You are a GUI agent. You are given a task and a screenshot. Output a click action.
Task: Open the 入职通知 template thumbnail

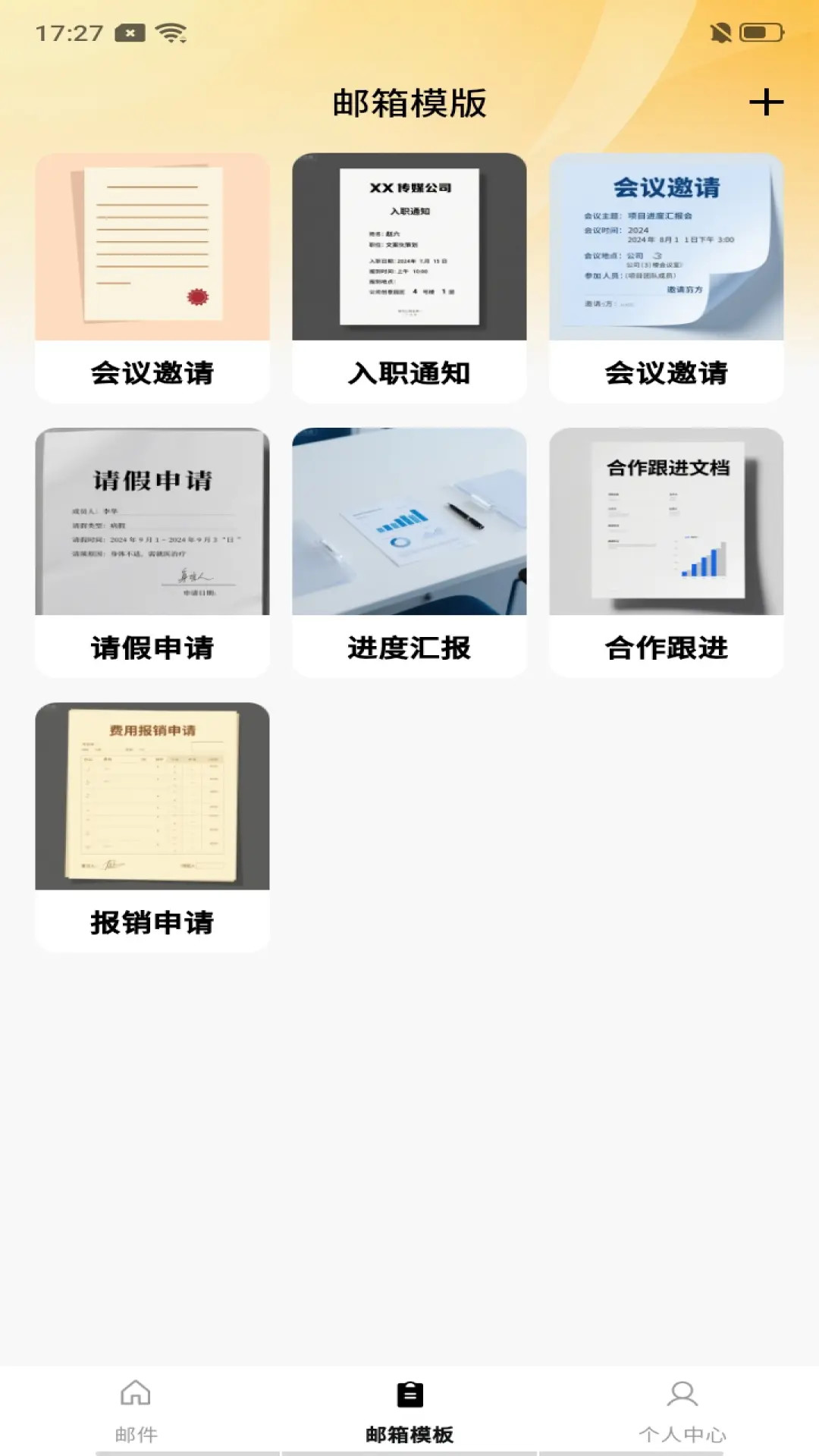(408, 246)
